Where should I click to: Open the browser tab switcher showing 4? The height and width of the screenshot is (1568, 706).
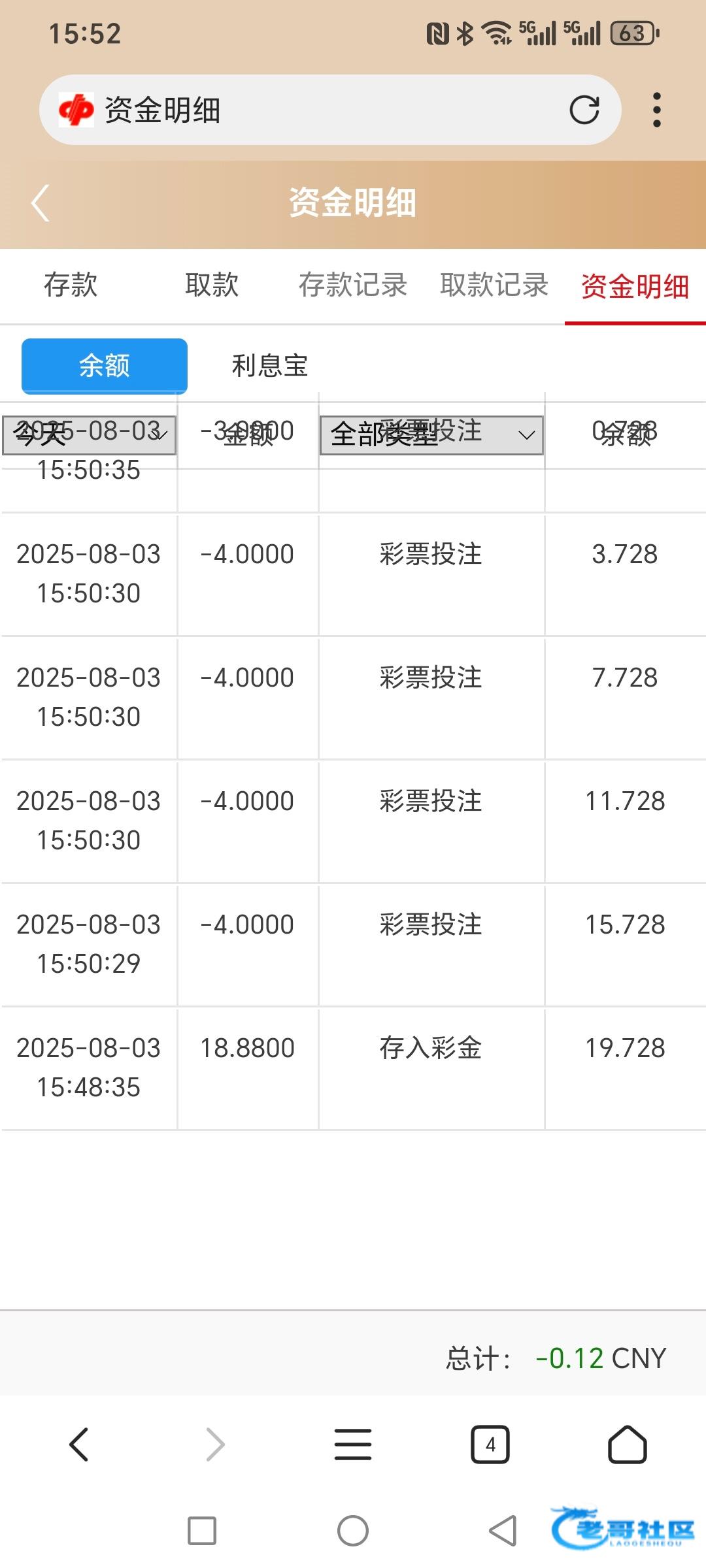490,1445
